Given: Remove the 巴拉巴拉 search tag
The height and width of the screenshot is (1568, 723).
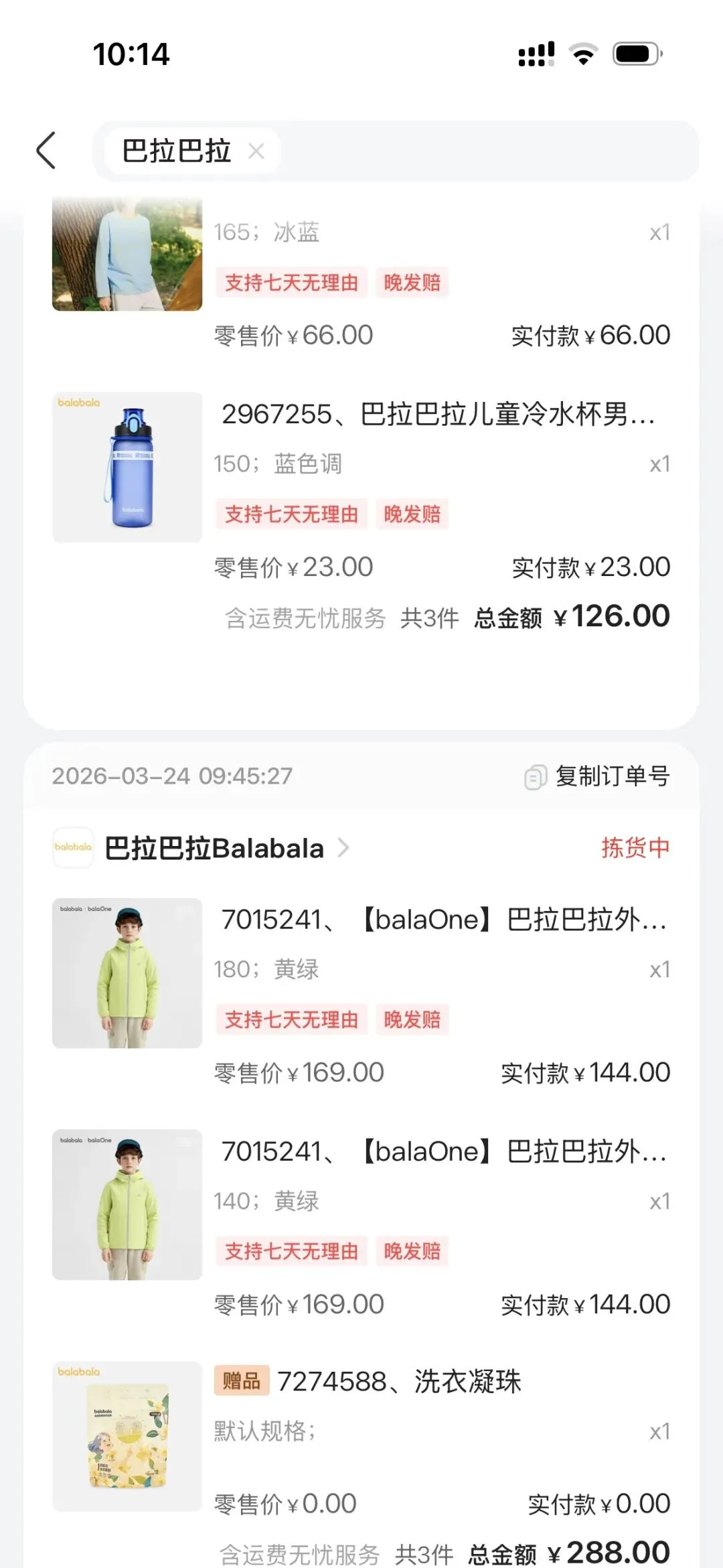Looking at the screenshot, I should (x=256, y=151).
